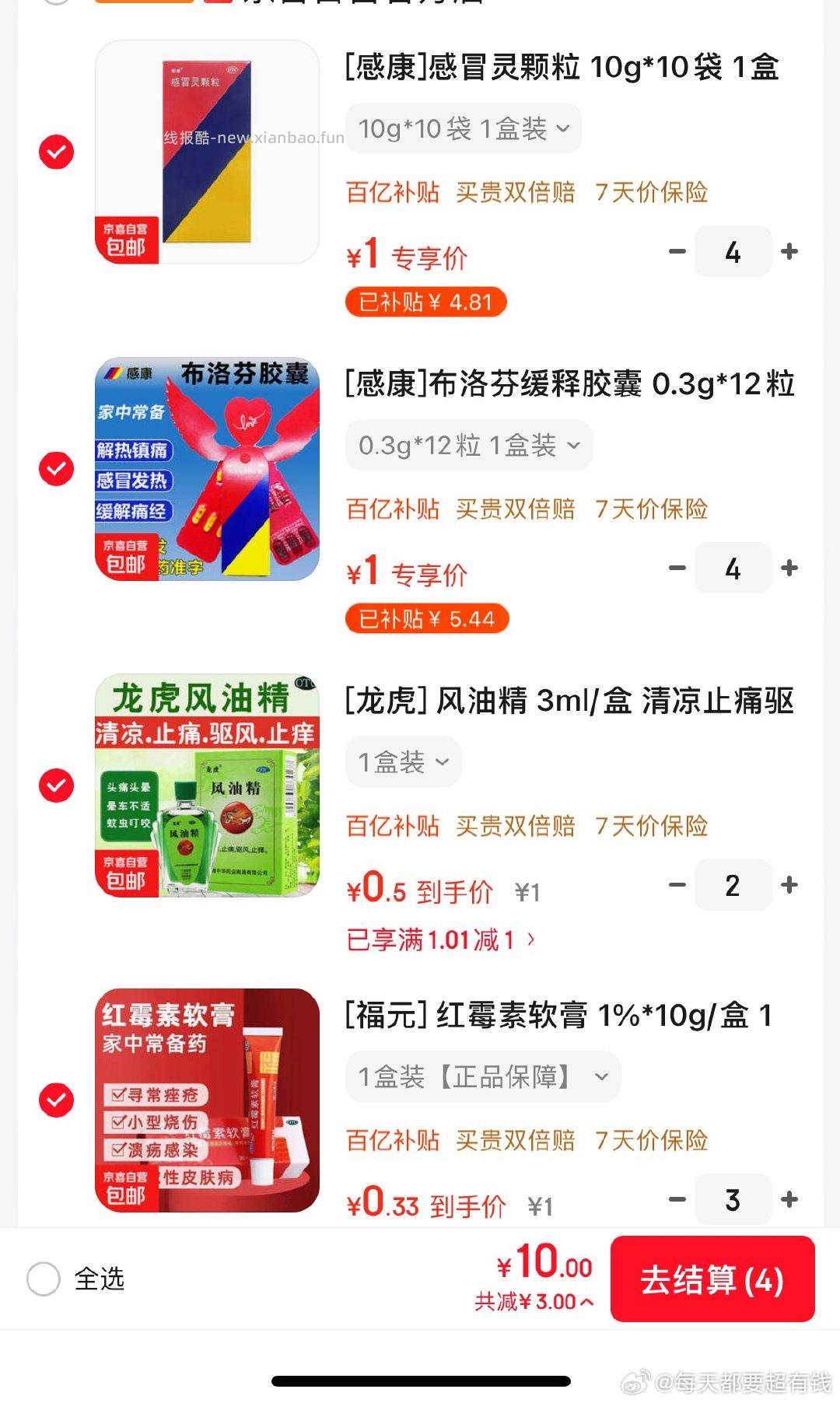Decrease 感冒灵颗粒 quantity with minus button
Screen dimensions: 840x1403
tap(675, 250)
